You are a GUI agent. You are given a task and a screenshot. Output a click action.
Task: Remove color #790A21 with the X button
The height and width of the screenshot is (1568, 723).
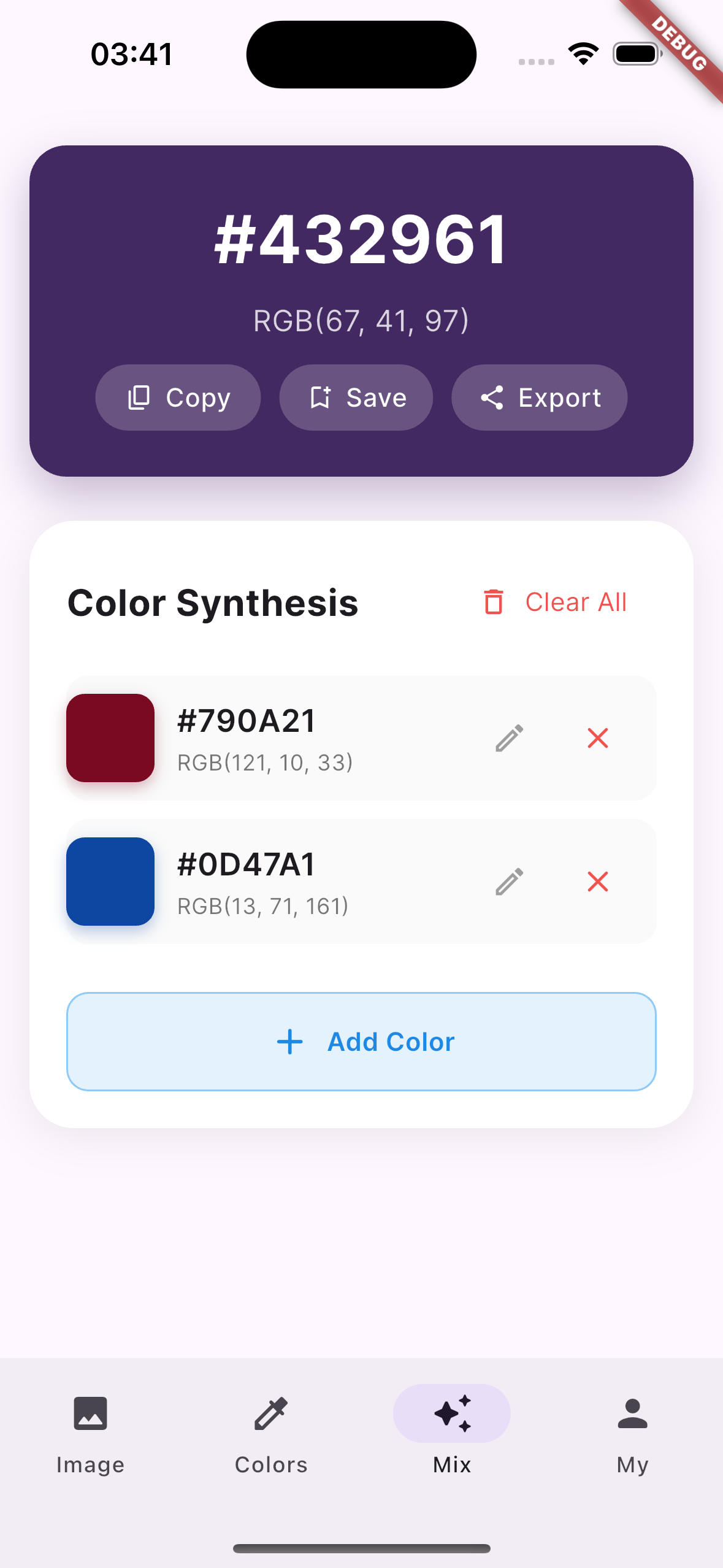pyautogui.click(x=598, y=738)
